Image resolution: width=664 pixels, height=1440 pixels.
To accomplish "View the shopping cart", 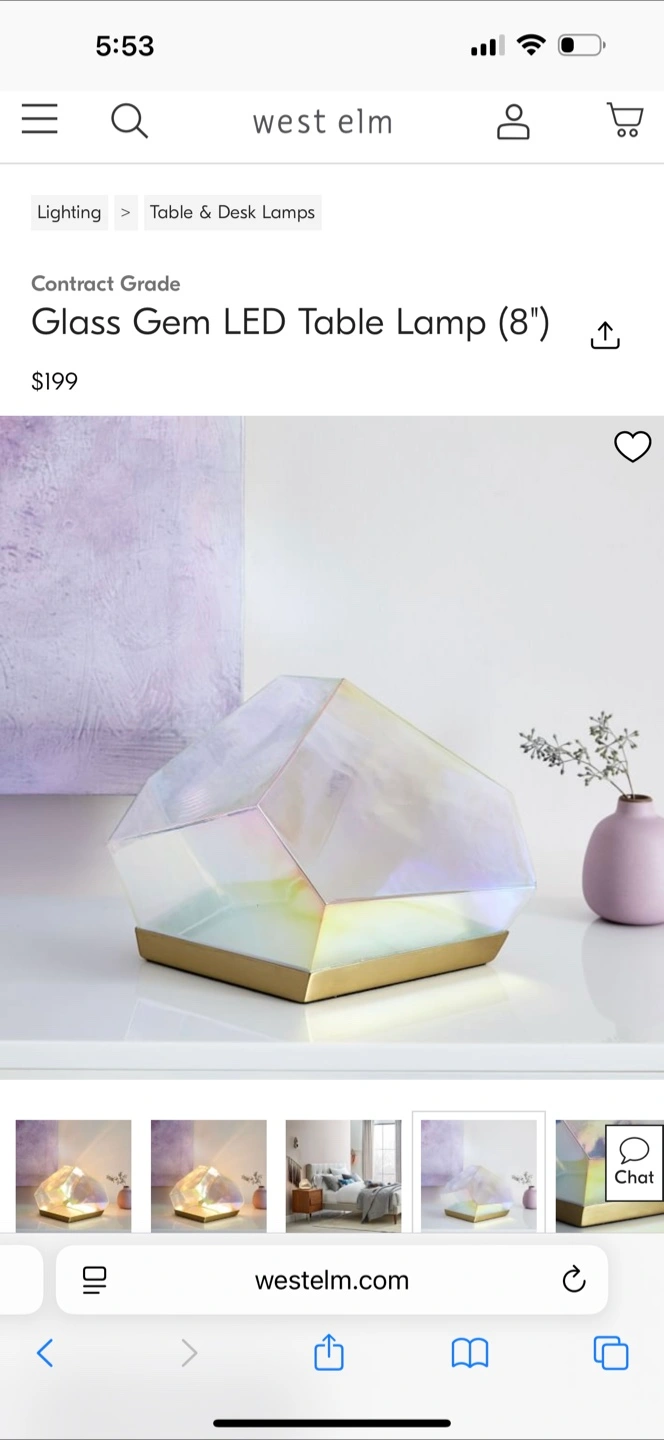I will click(x=625, y=120).
